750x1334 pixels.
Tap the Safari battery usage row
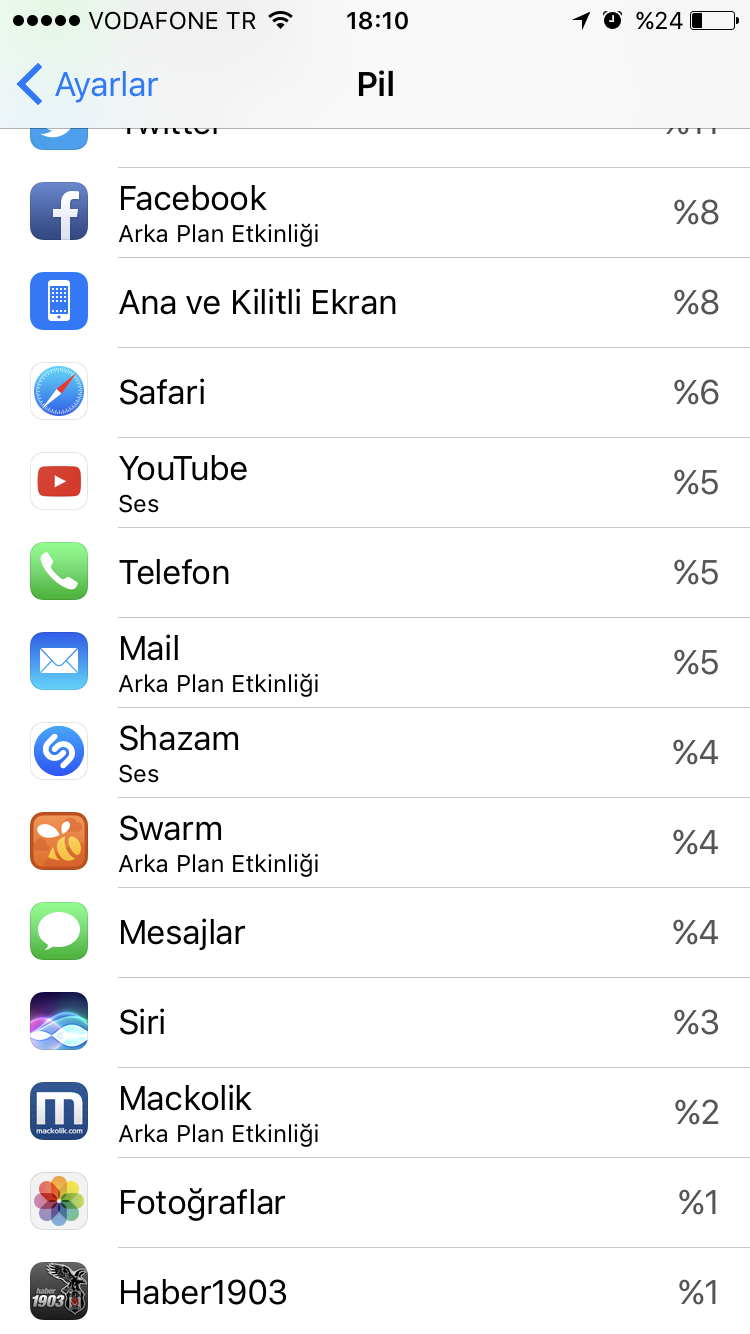click(375, 393)
